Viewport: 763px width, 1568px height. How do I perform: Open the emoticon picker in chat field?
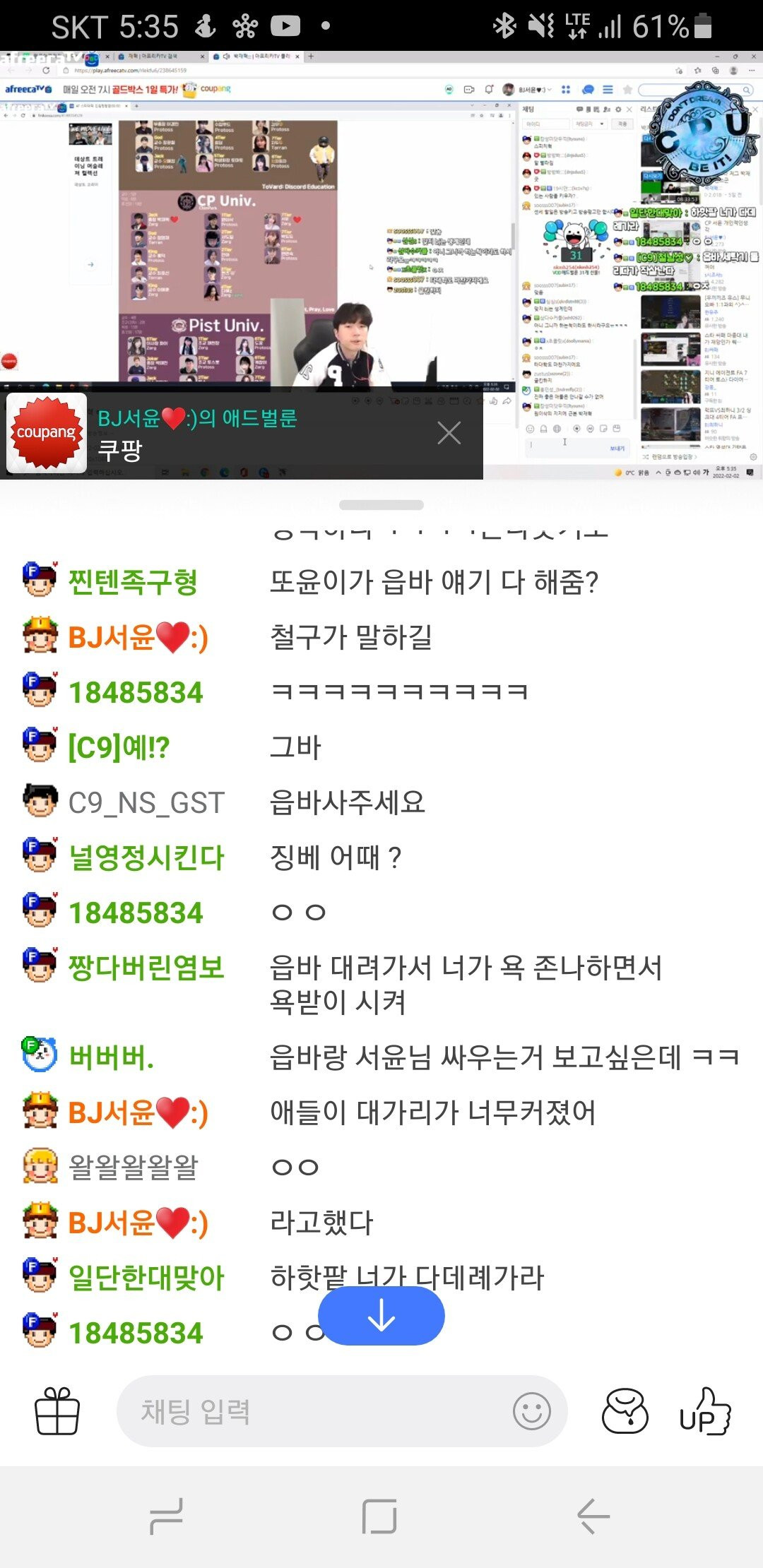[531, 1411]
